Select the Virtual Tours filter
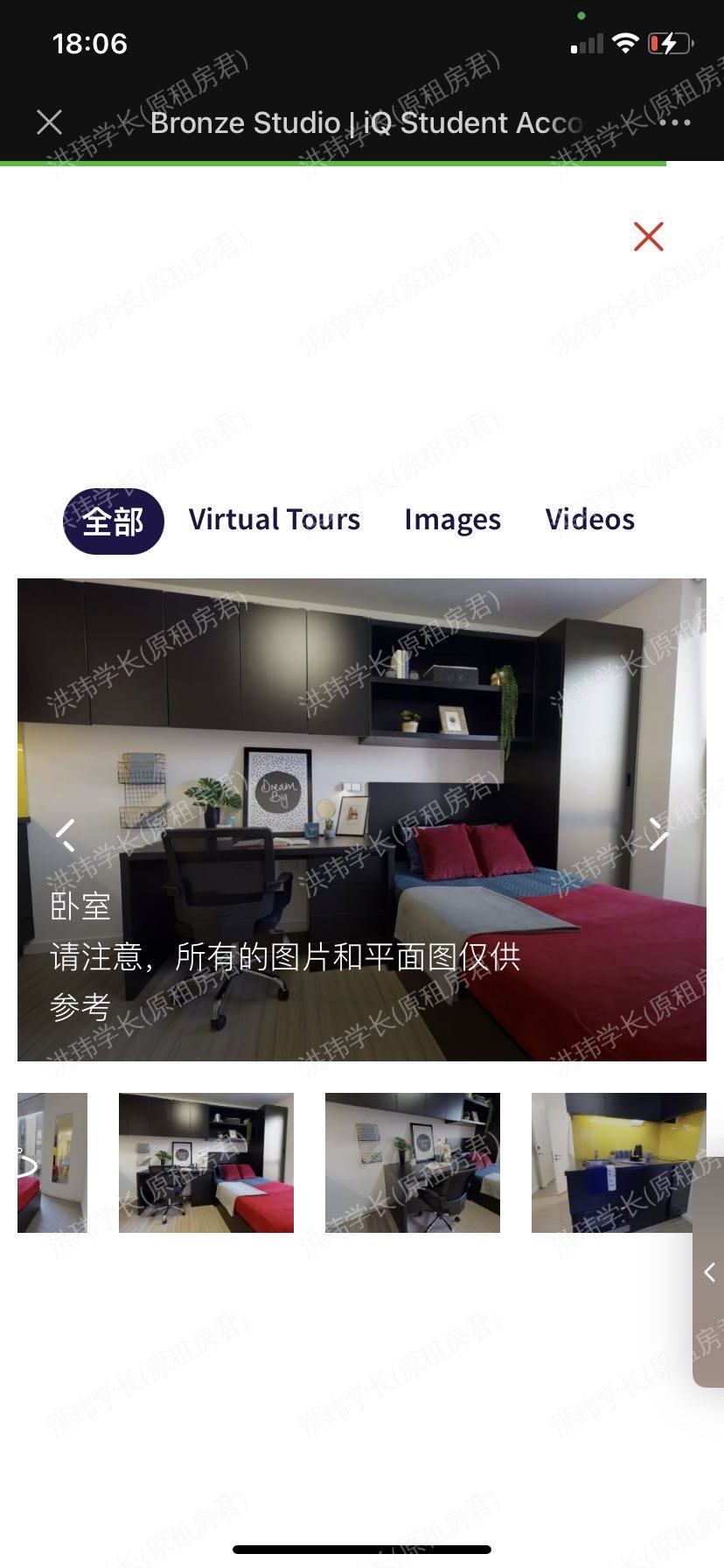 (x=275, y=520)
